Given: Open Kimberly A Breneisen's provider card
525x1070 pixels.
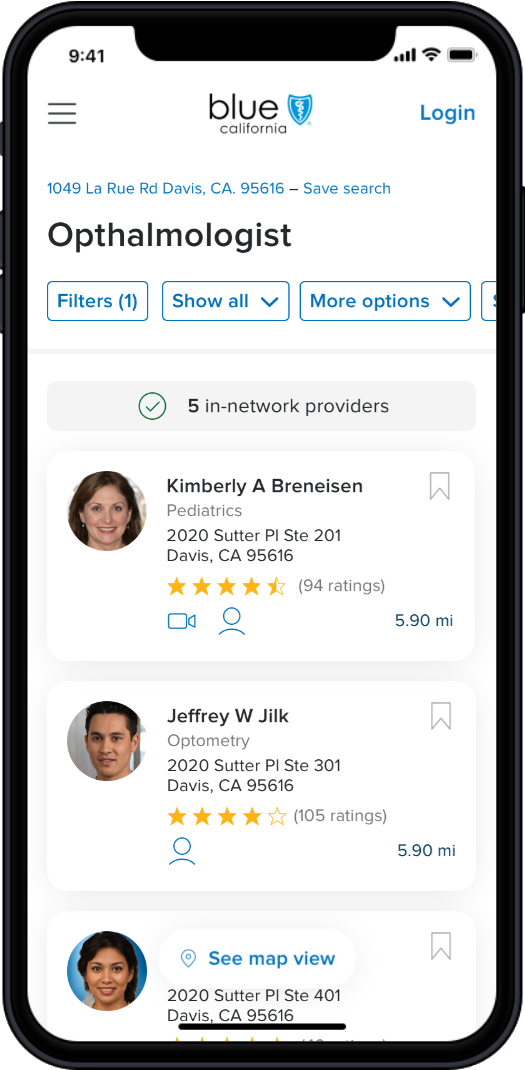Looking at the screenshot, I should point(261,555).
